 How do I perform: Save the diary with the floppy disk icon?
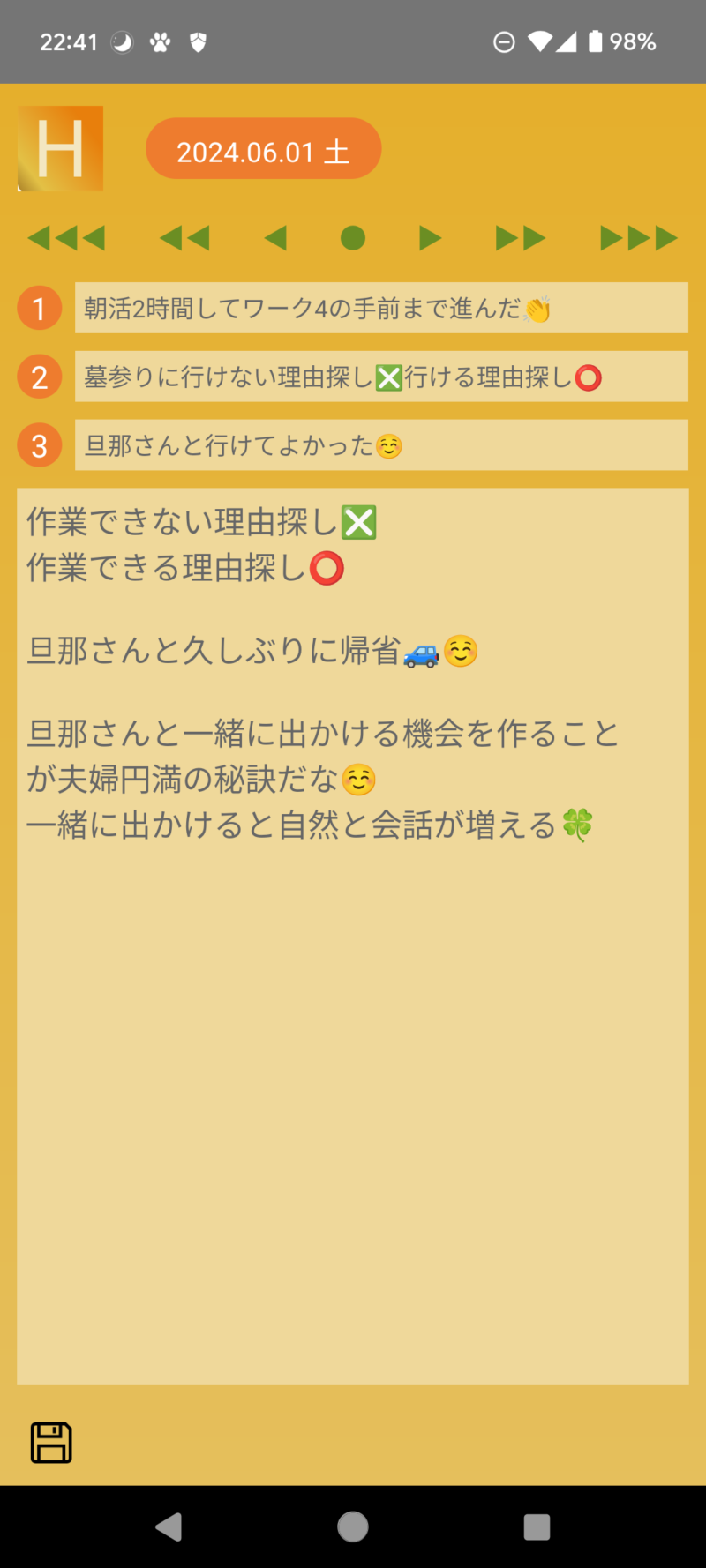(x=51, y=1443)
